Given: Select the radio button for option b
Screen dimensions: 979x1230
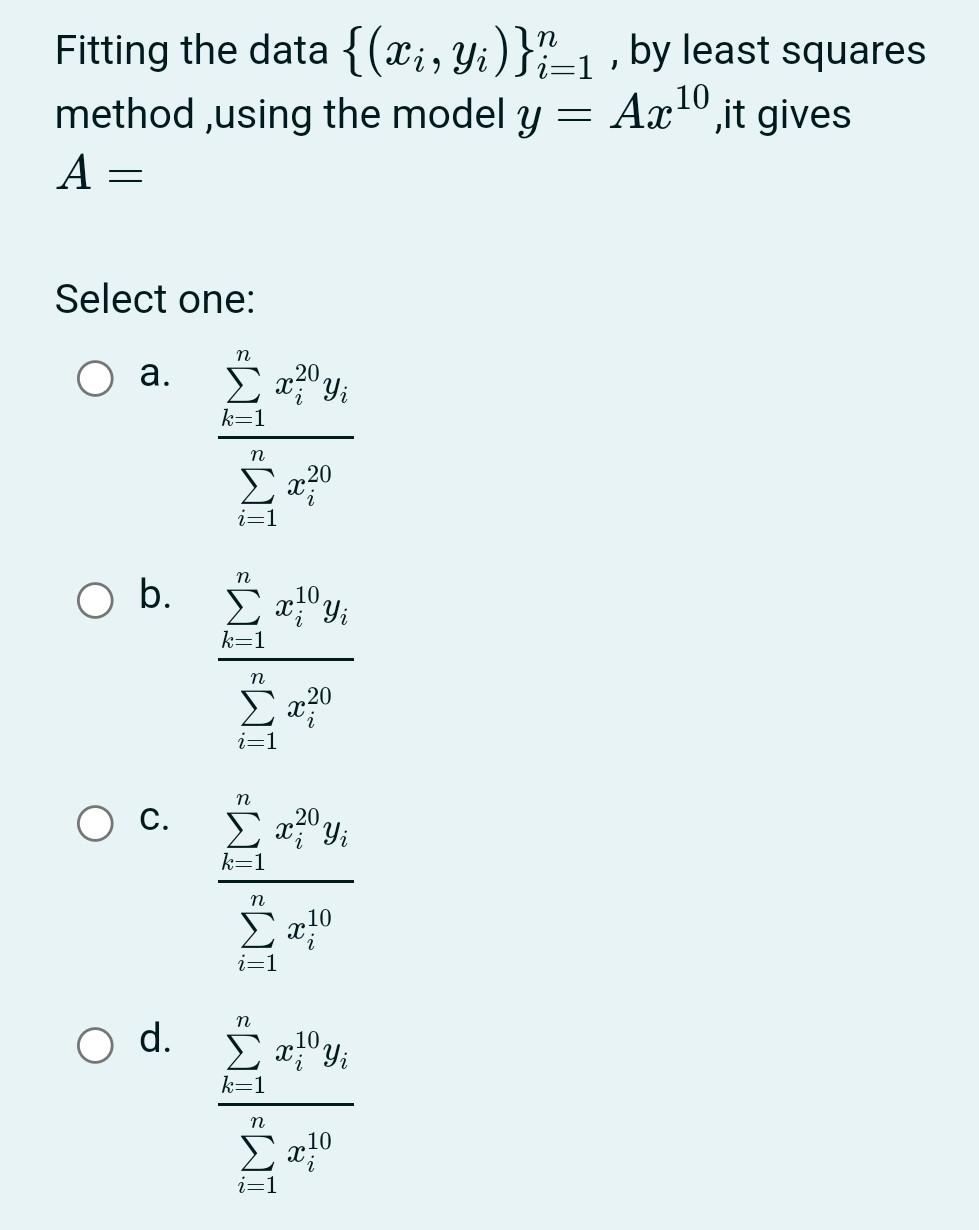Looking at the screenshot, I should (x=93, y=602).
